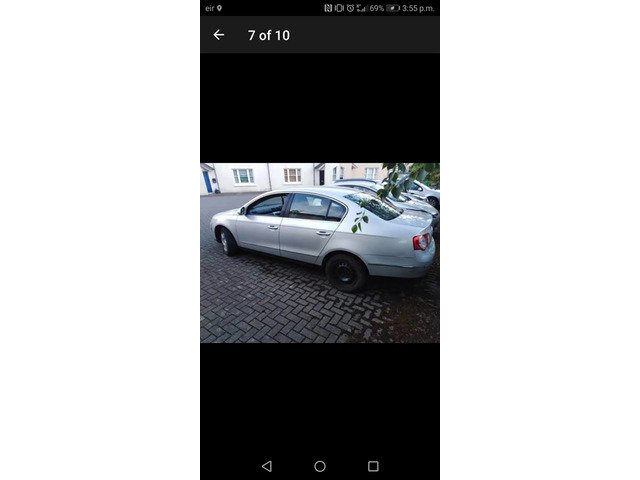
Task: Tap the car photo to toggle controls
Action: point(320,253)
